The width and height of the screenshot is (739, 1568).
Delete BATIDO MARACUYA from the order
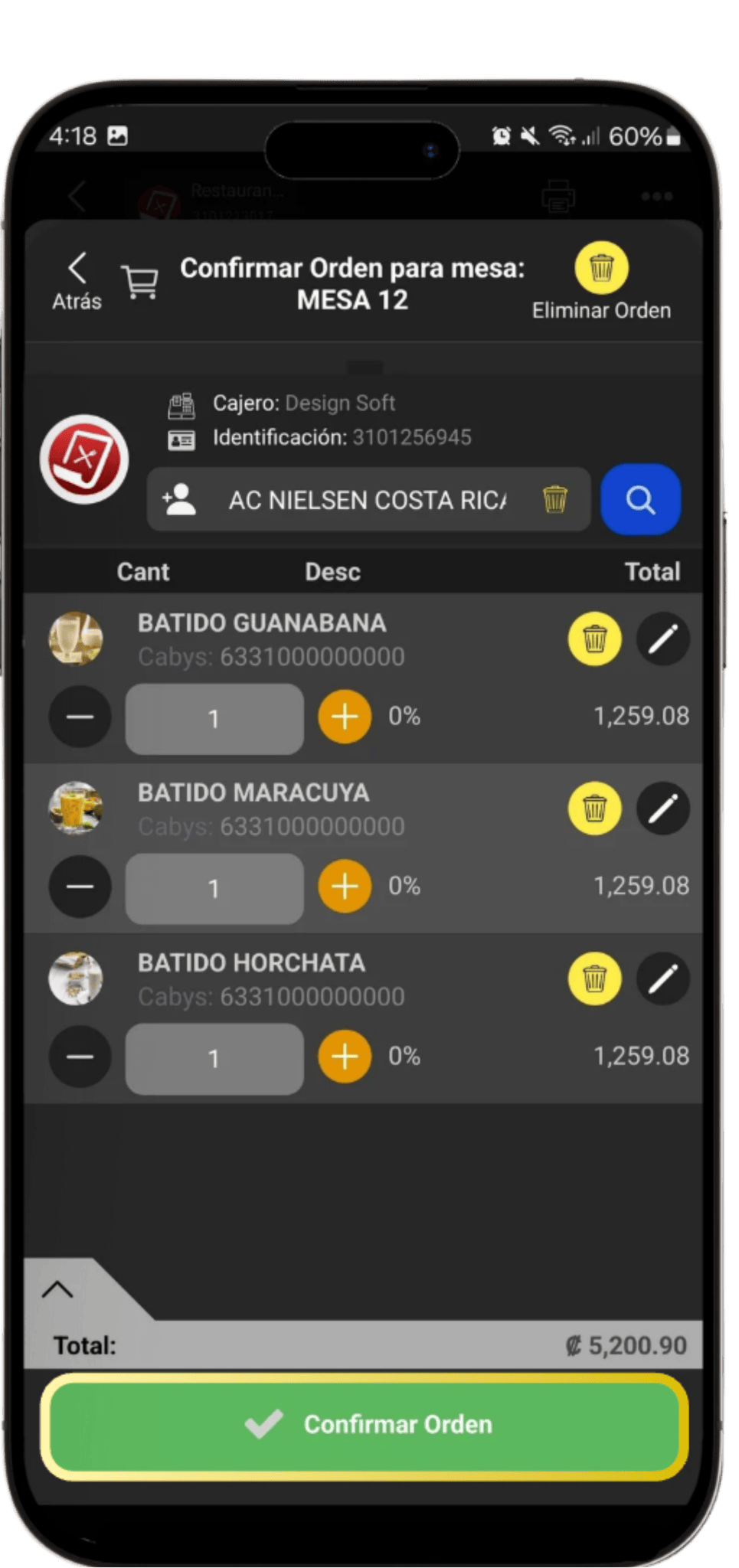coord(594,808)
